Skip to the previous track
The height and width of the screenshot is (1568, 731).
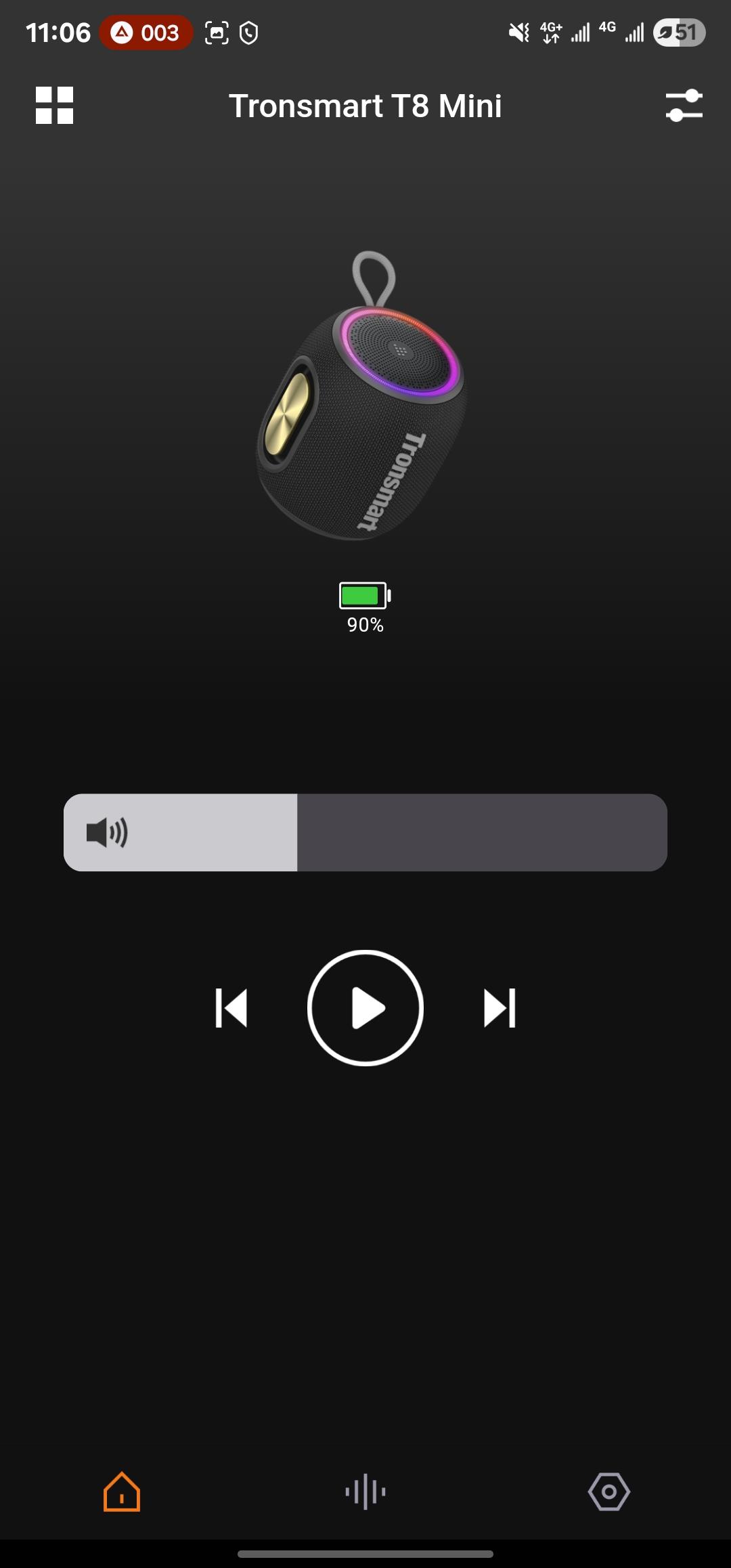[x=231, y=1008]
